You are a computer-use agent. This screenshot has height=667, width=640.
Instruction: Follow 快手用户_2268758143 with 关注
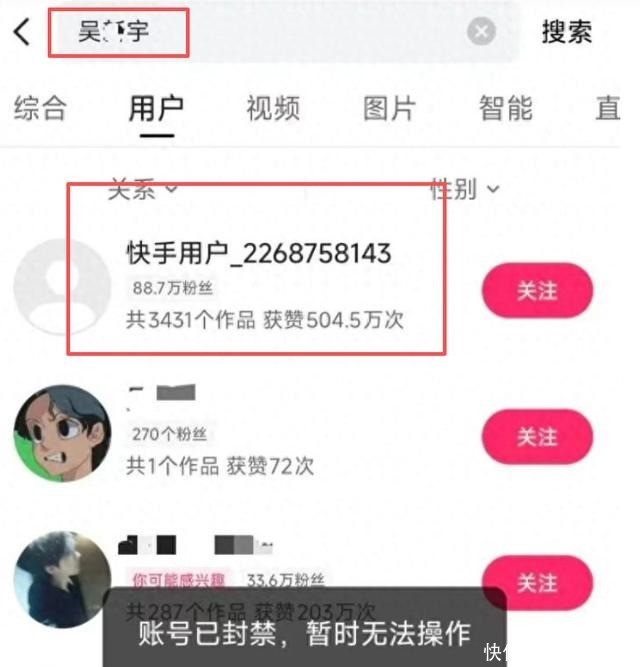(x=537, y=291)
